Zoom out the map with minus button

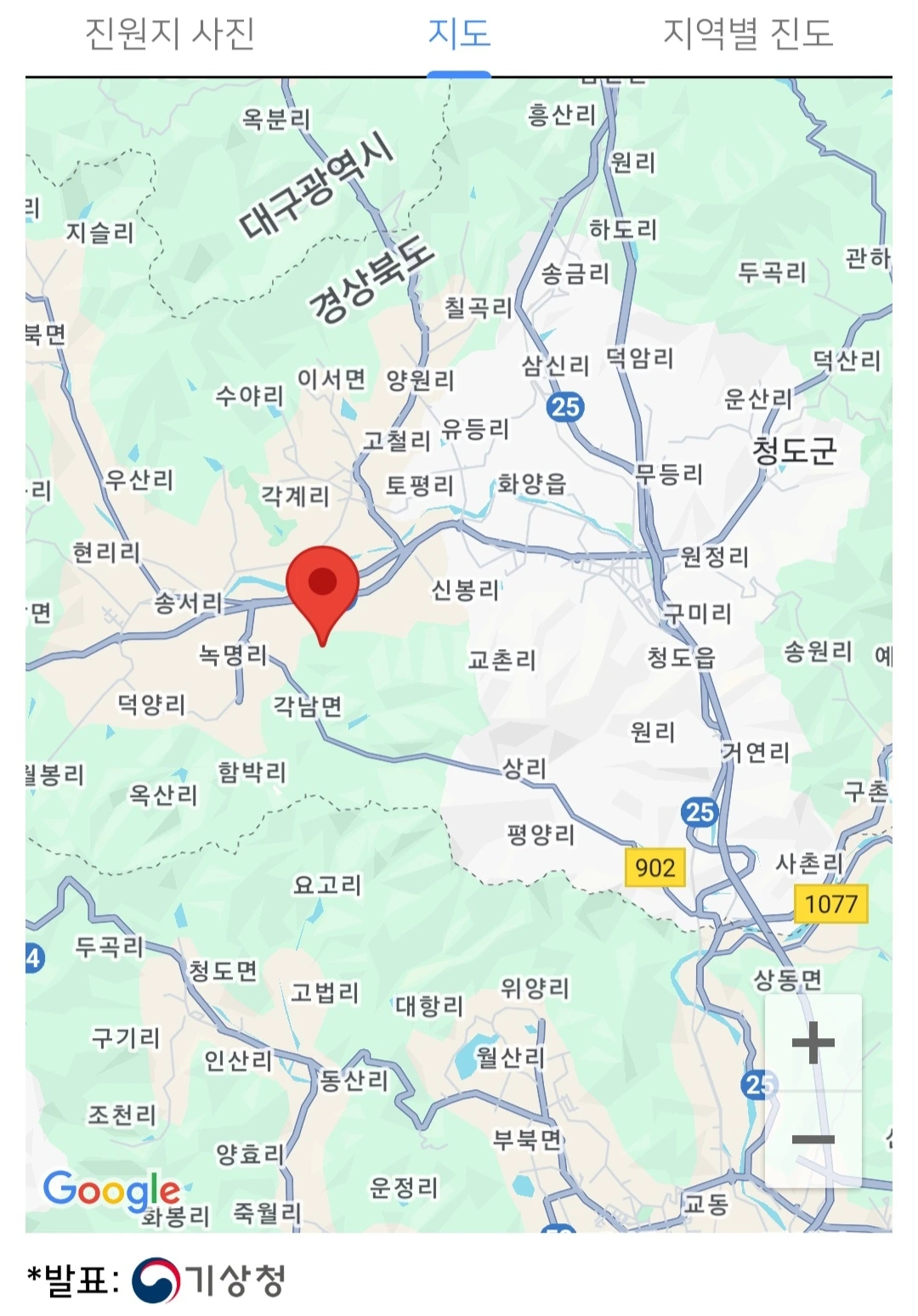pyautogui.click(x=813, y=1139)
